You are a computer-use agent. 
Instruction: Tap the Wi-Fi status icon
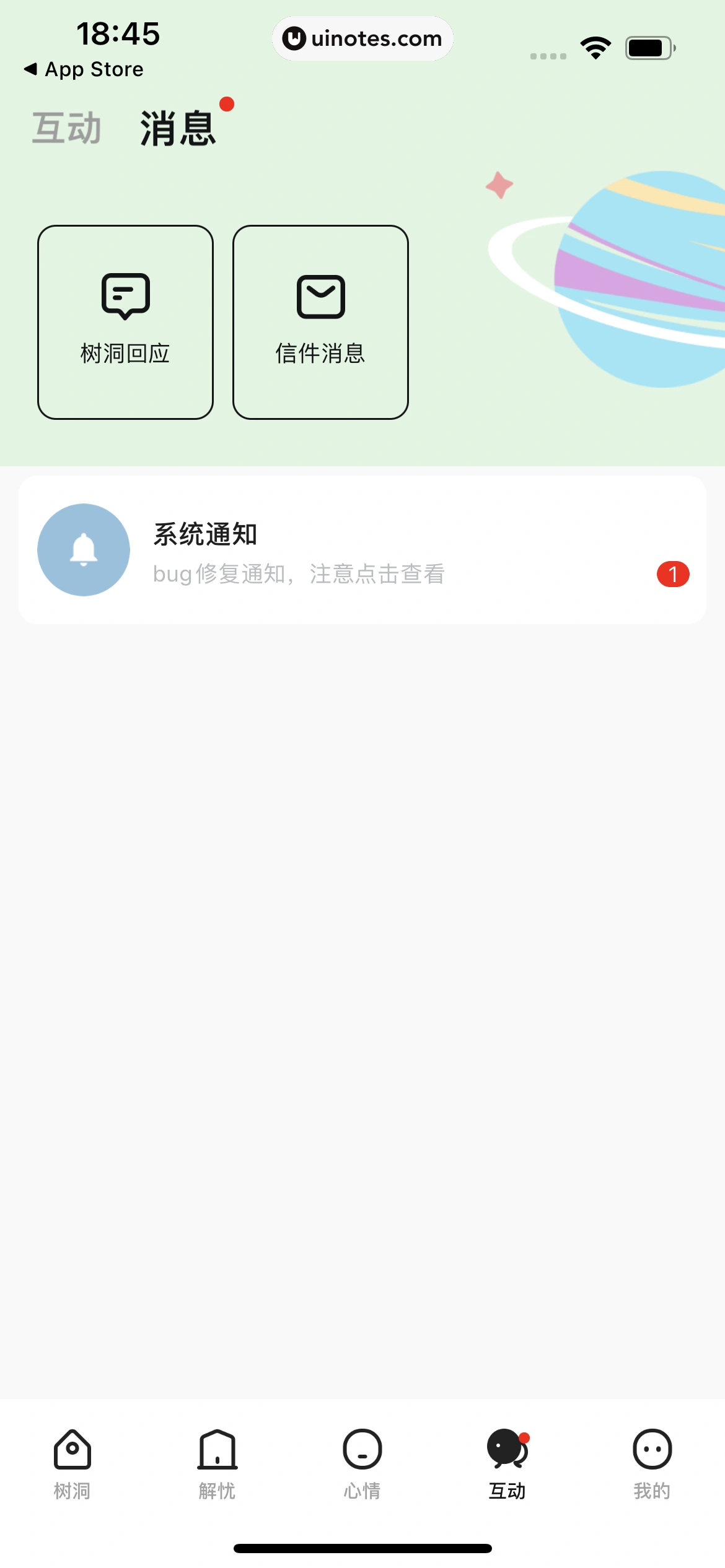coord(594,46)
